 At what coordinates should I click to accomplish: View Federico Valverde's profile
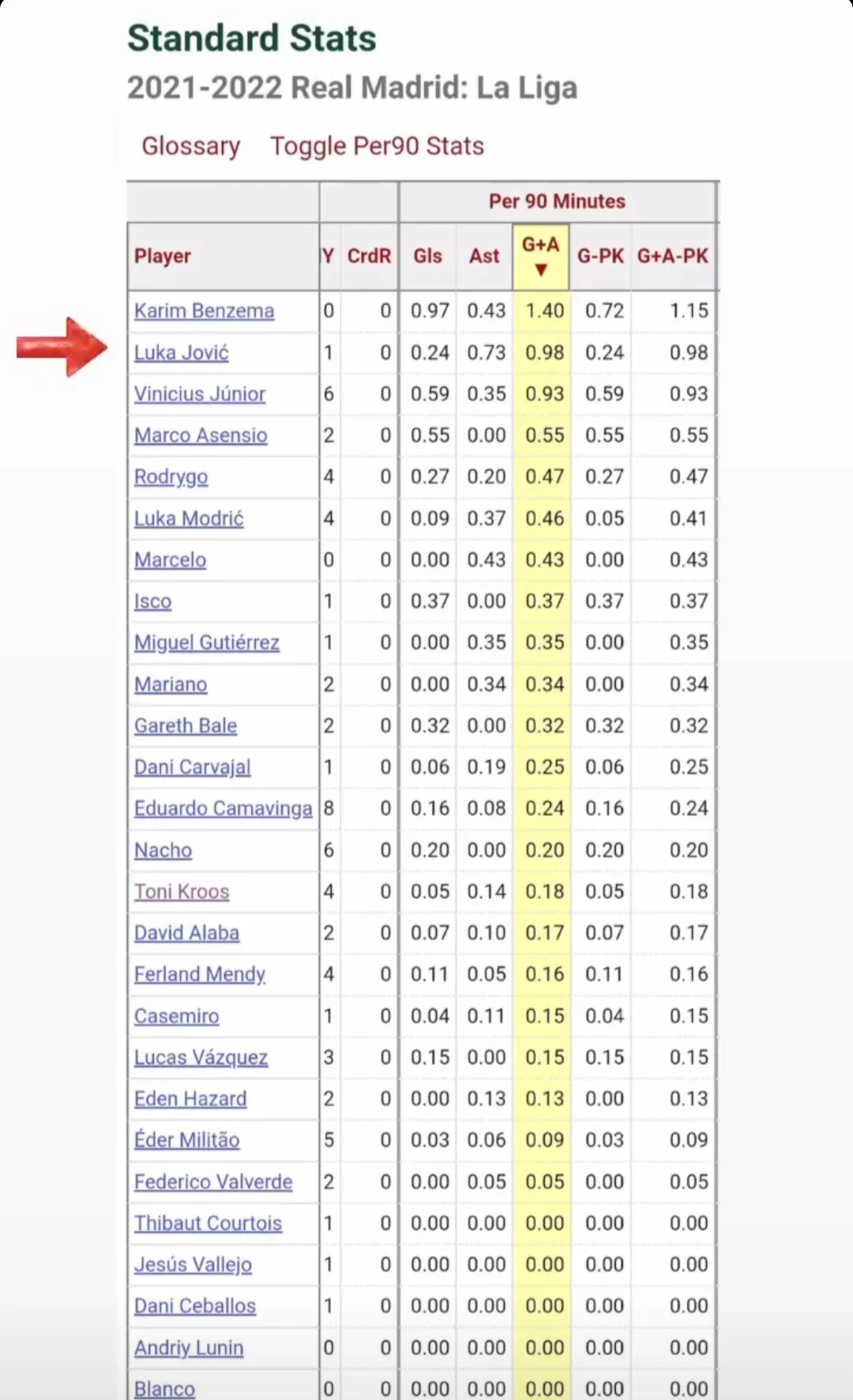tap(213, 1182)
